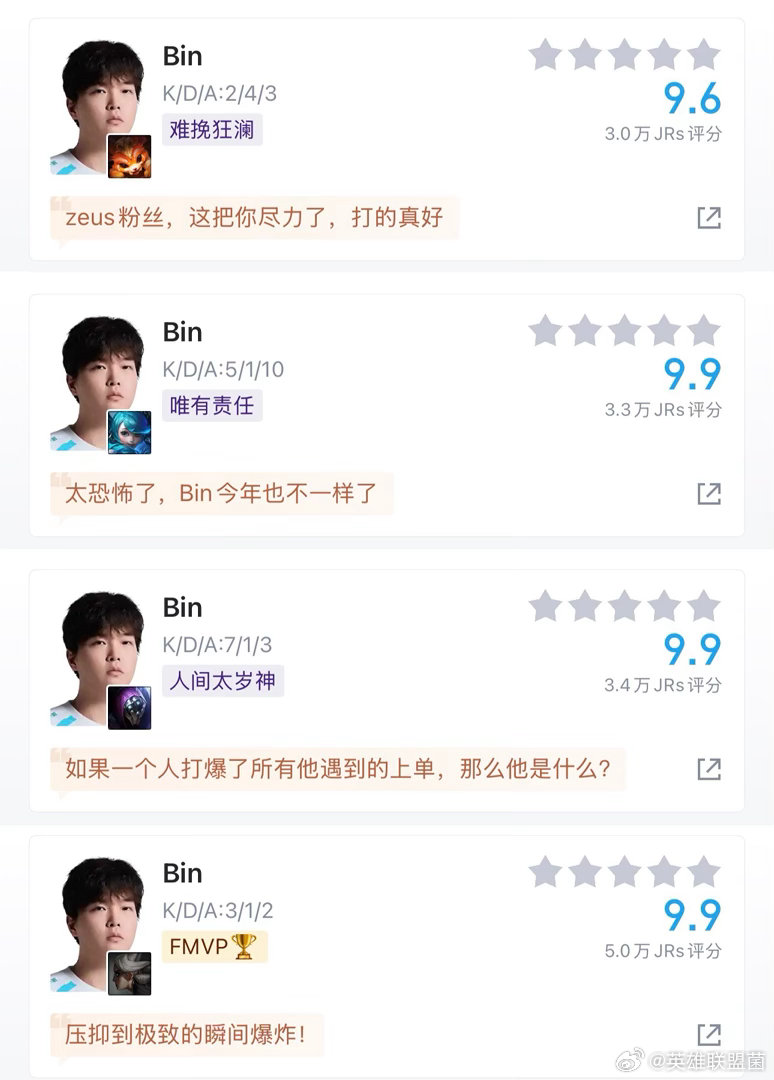Click the FMVP 🏆 tag
This screenshot has height=1080, width=774.
click(x=214, y=946)
